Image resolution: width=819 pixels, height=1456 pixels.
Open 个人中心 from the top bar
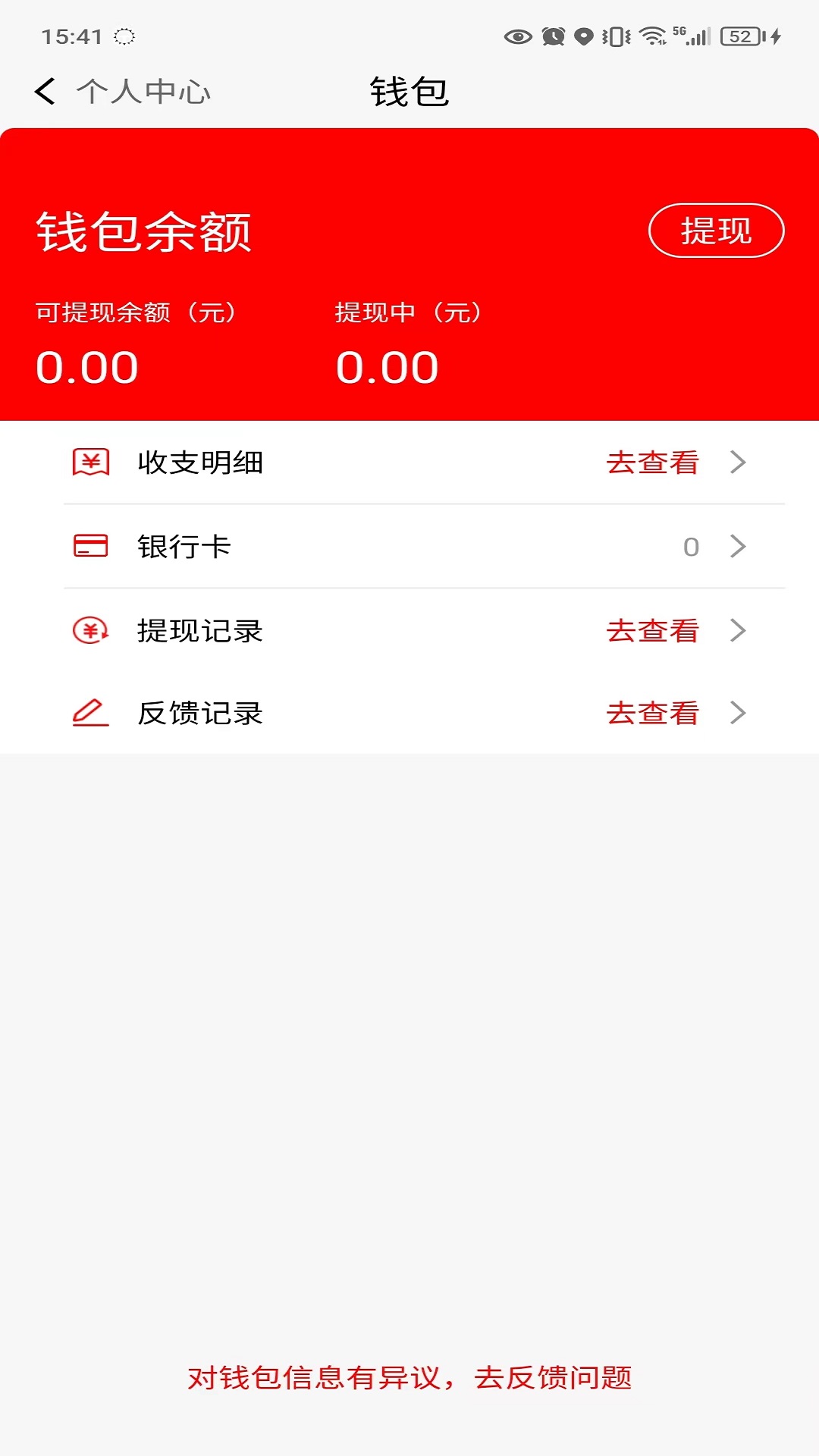144,91
